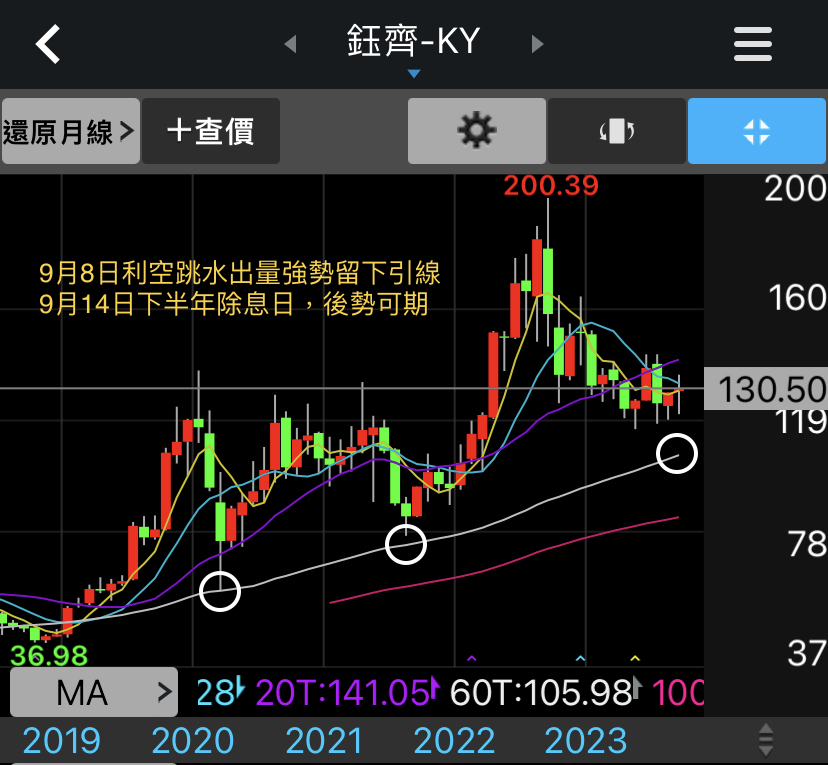The height and width of the screenshot is (765, 828).
Task: Collapse the full-screen chart view
Action: [757, 131]
